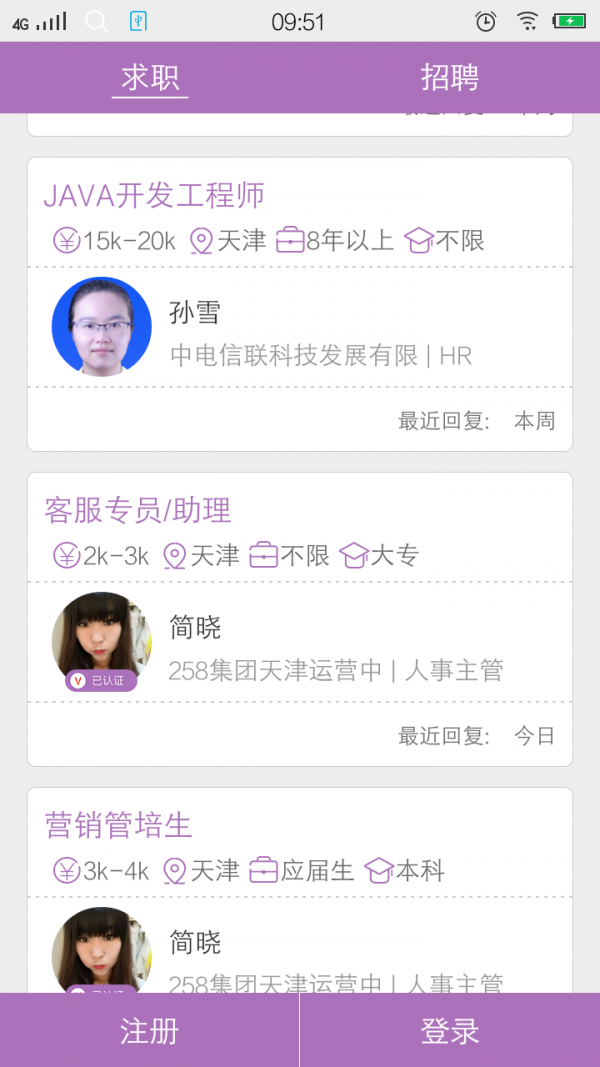Switch to the 招聘 tab

point(450,77)
